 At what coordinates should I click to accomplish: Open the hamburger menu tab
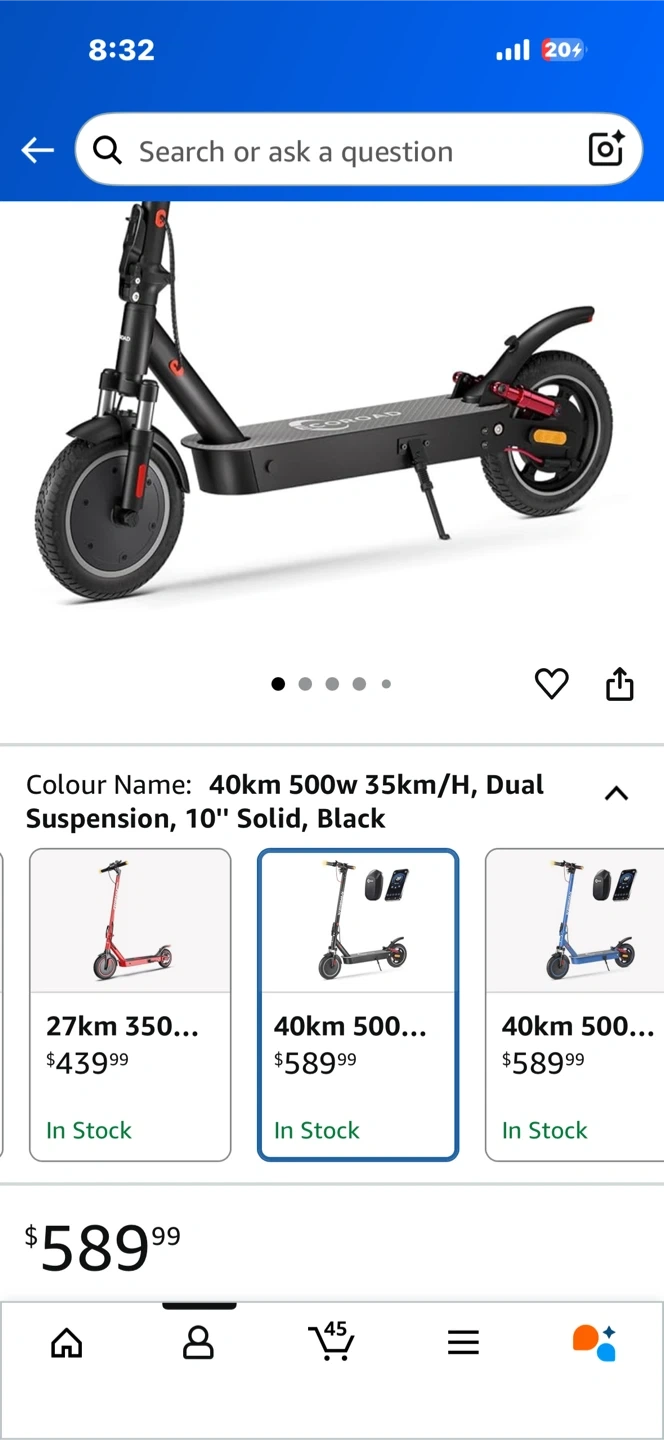[463, 1343]
